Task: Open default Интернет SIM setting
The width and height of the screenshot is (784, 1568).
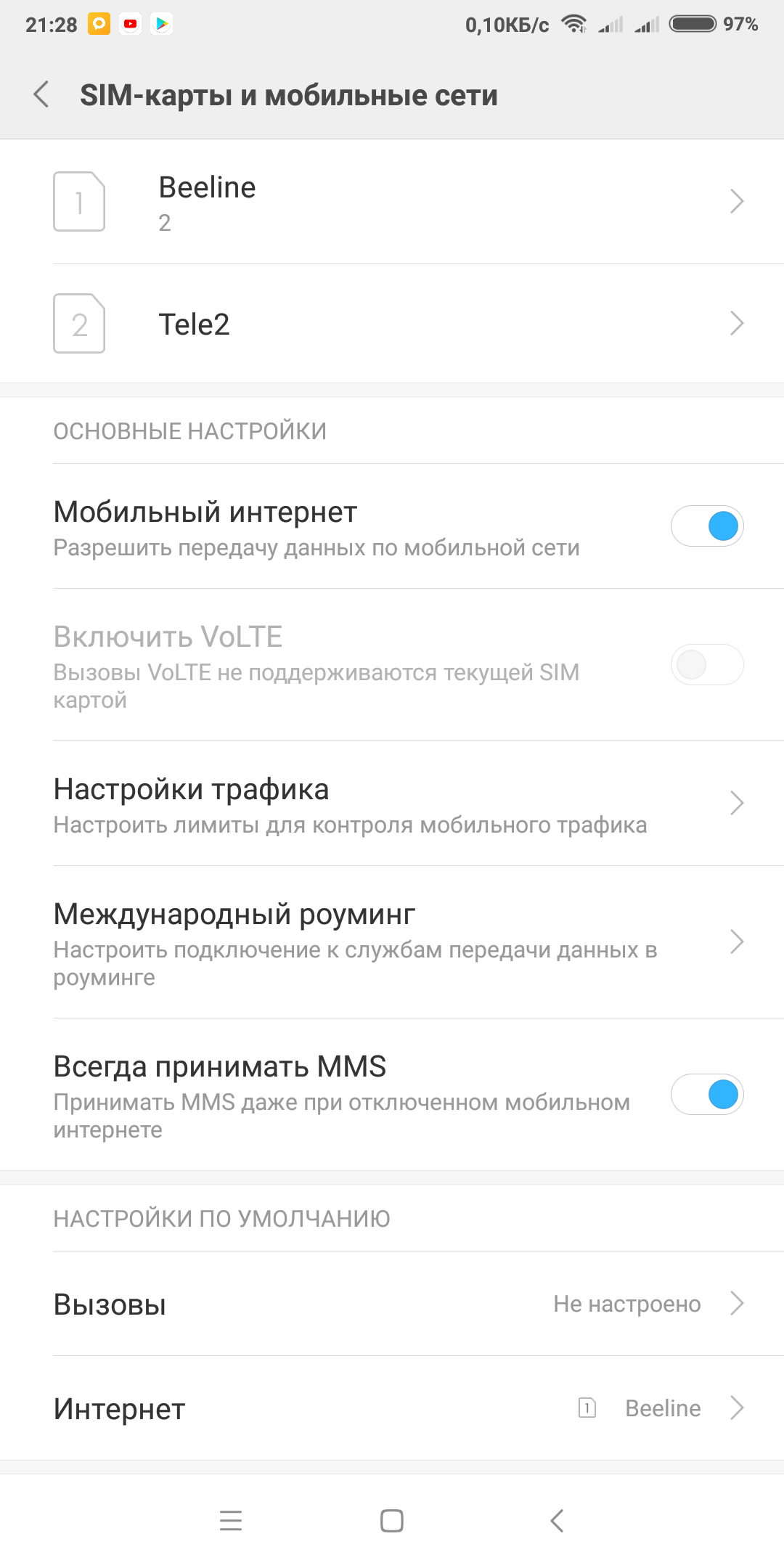Action: point(392,1409)
